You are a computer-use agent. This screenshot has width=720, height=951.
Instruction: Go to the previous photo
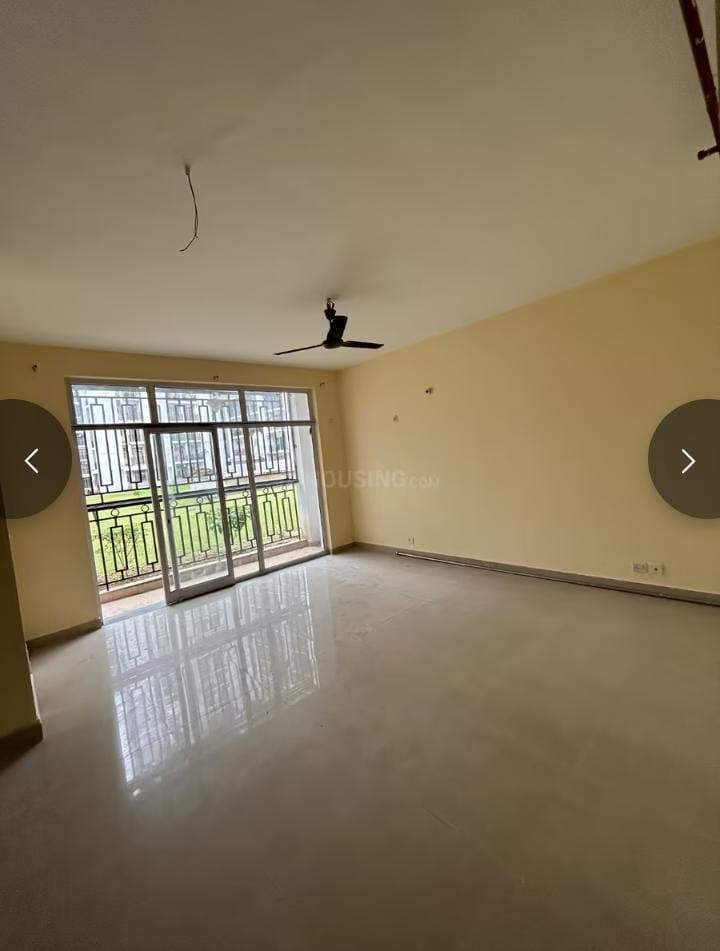coord(31,460)
